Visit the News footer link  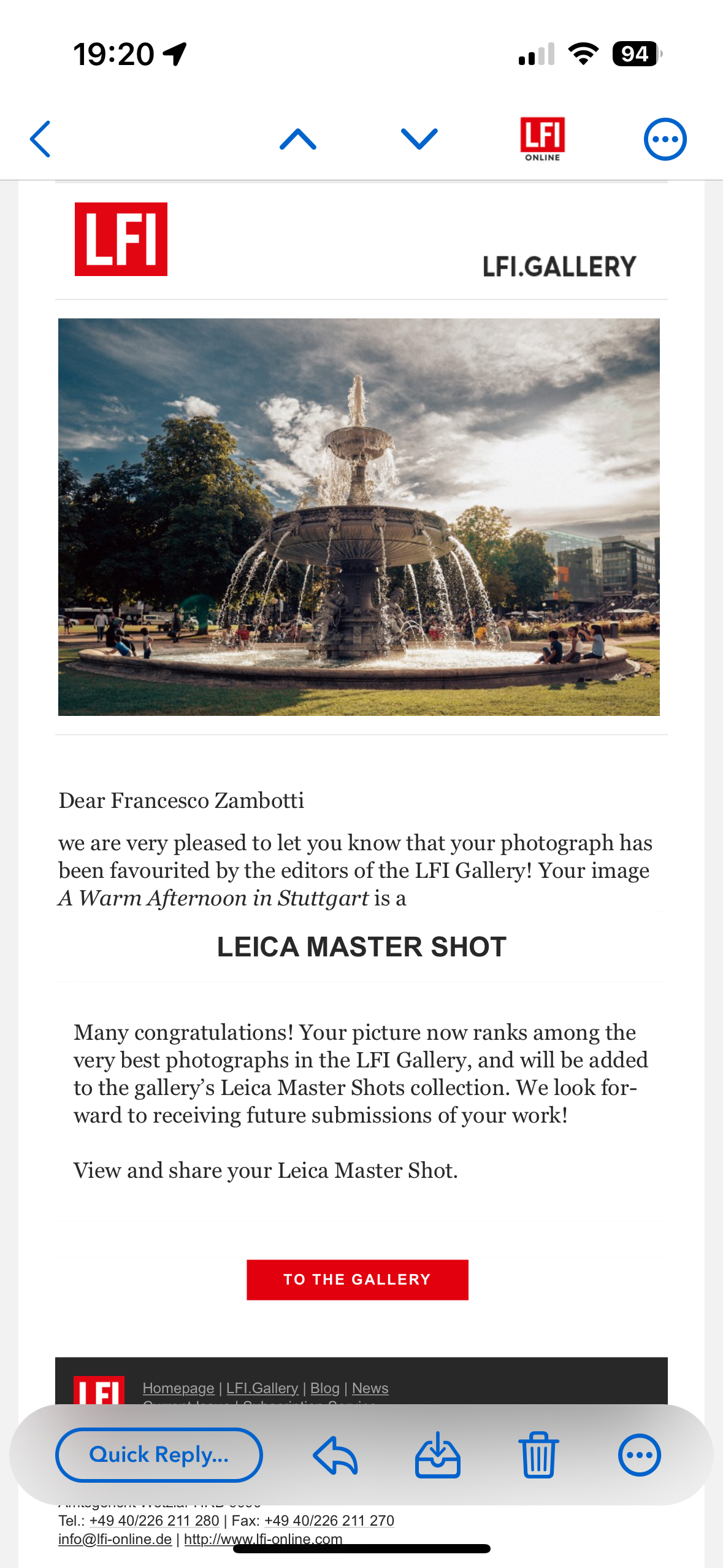pyautogui.click(x=370, y=1388)
